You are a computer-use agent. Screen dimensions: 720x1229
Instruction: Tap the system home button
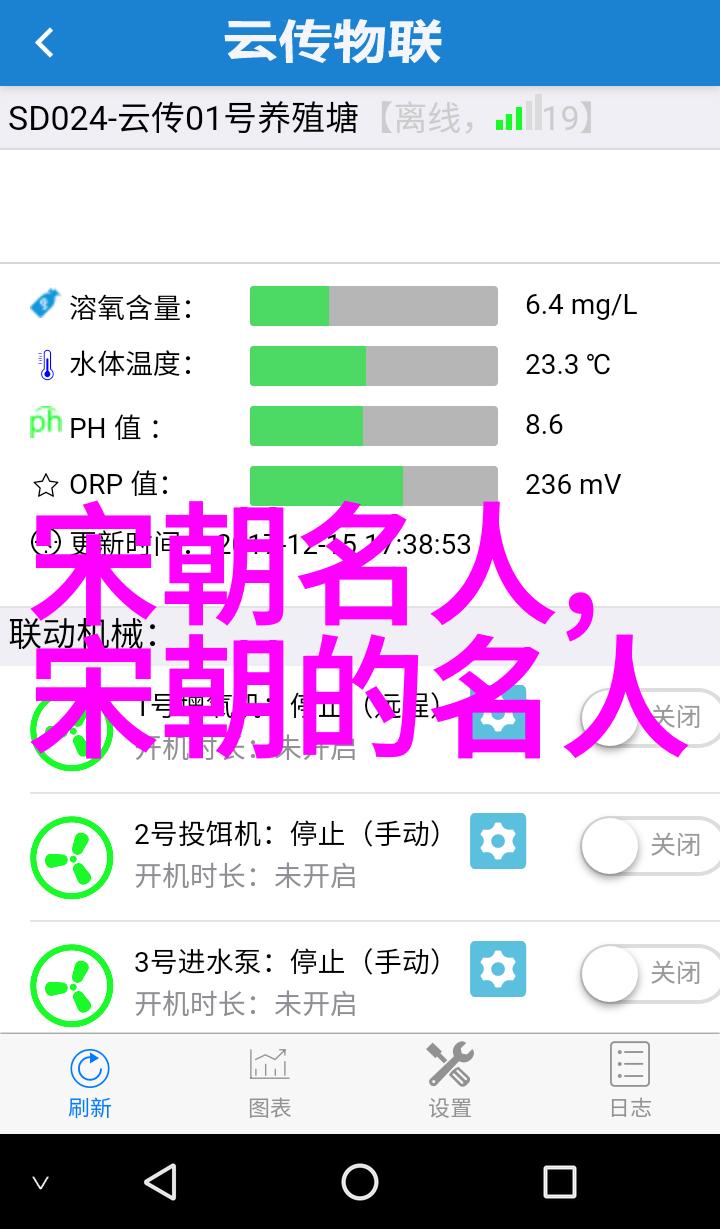[360, 1182]
